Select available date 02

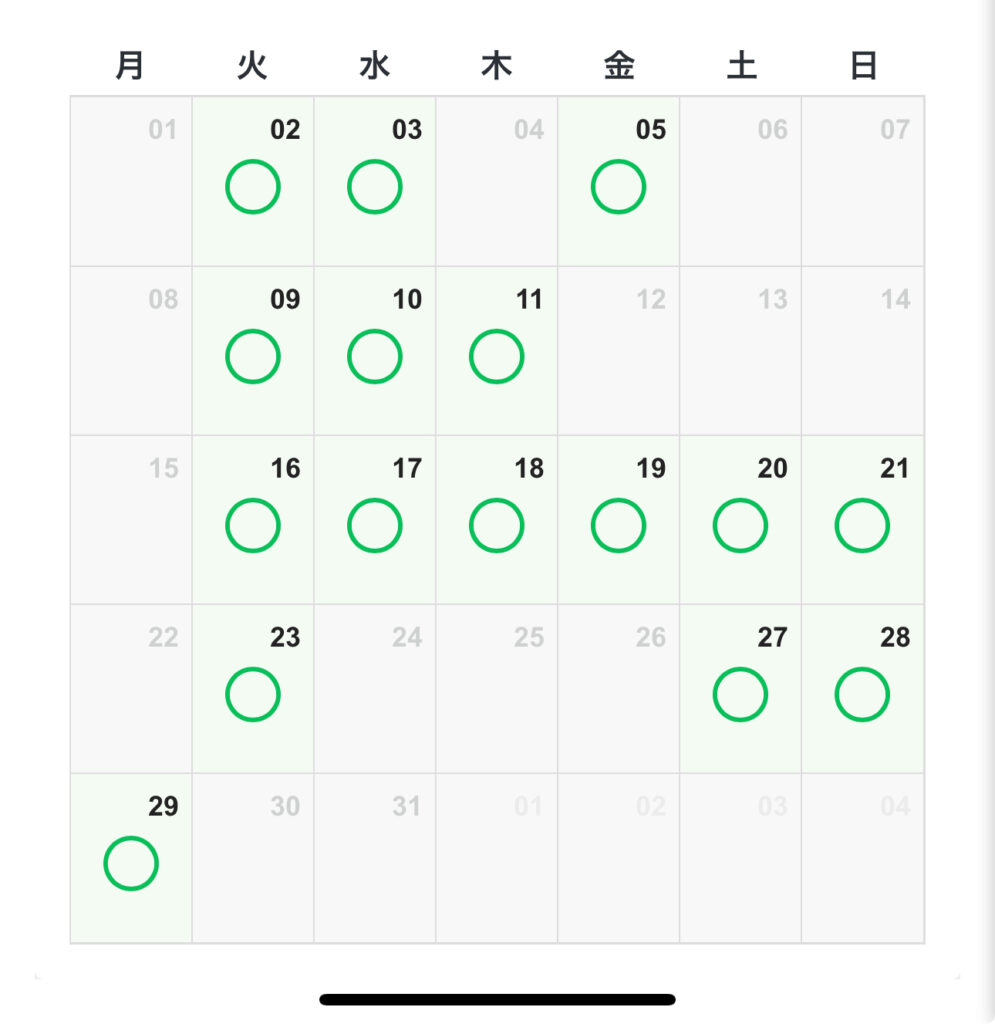click(253, 186)
